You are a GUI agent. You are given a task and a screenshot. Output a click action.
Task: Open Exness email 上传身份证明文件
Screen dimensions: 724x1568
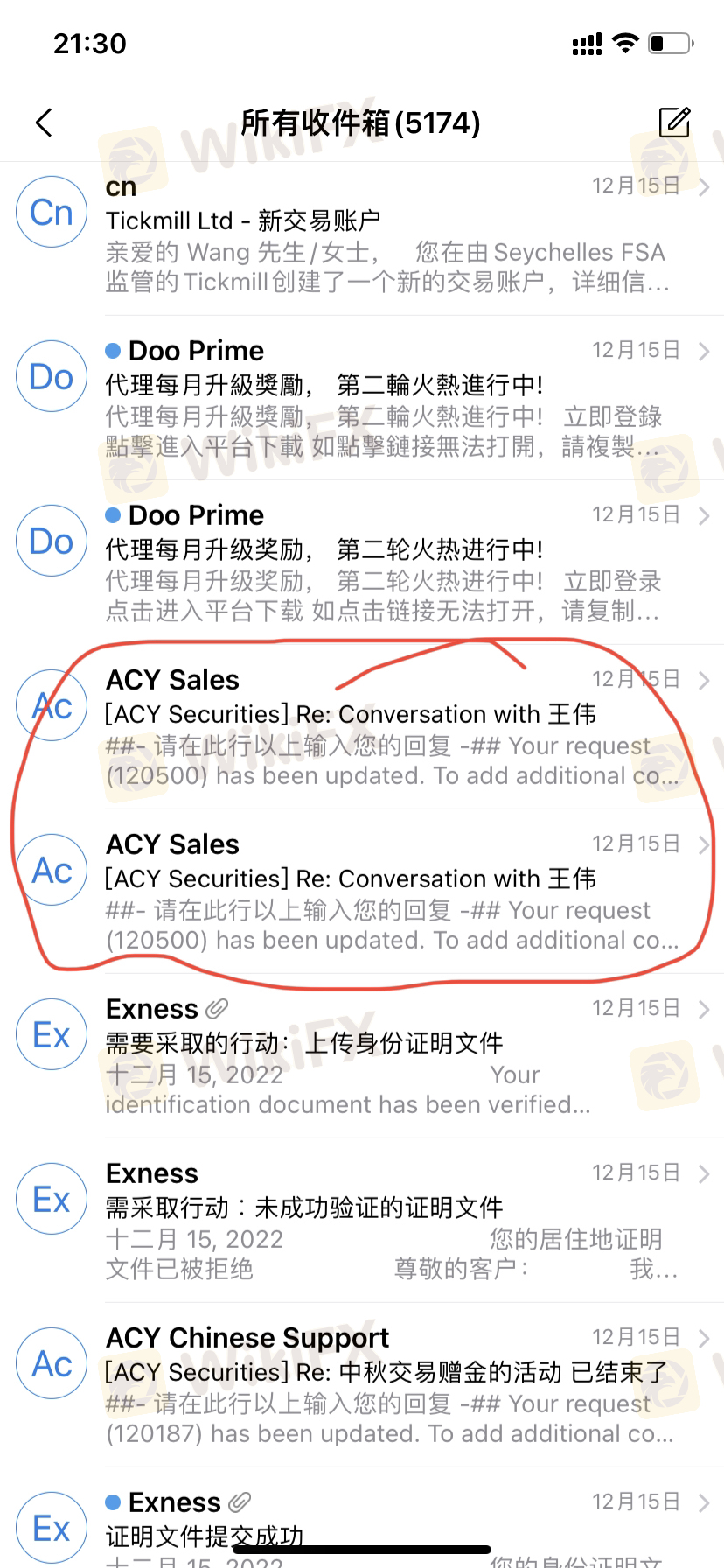[362, 1056]
